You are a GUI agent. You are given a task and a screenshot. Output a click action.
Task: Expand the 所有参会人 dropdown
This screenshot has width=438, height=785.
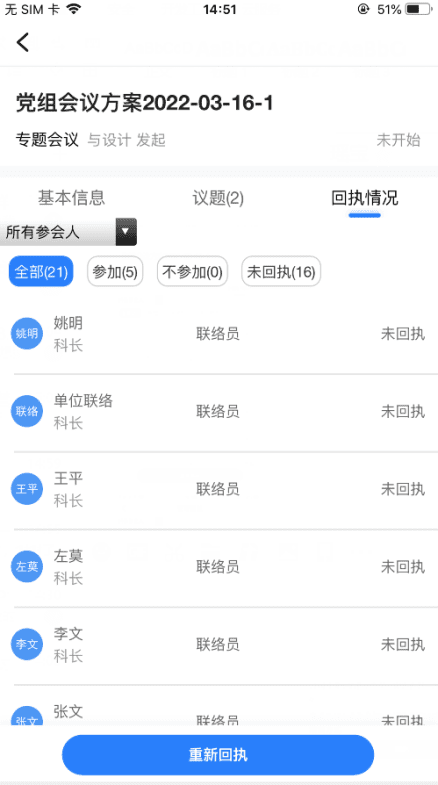[68, 232]
